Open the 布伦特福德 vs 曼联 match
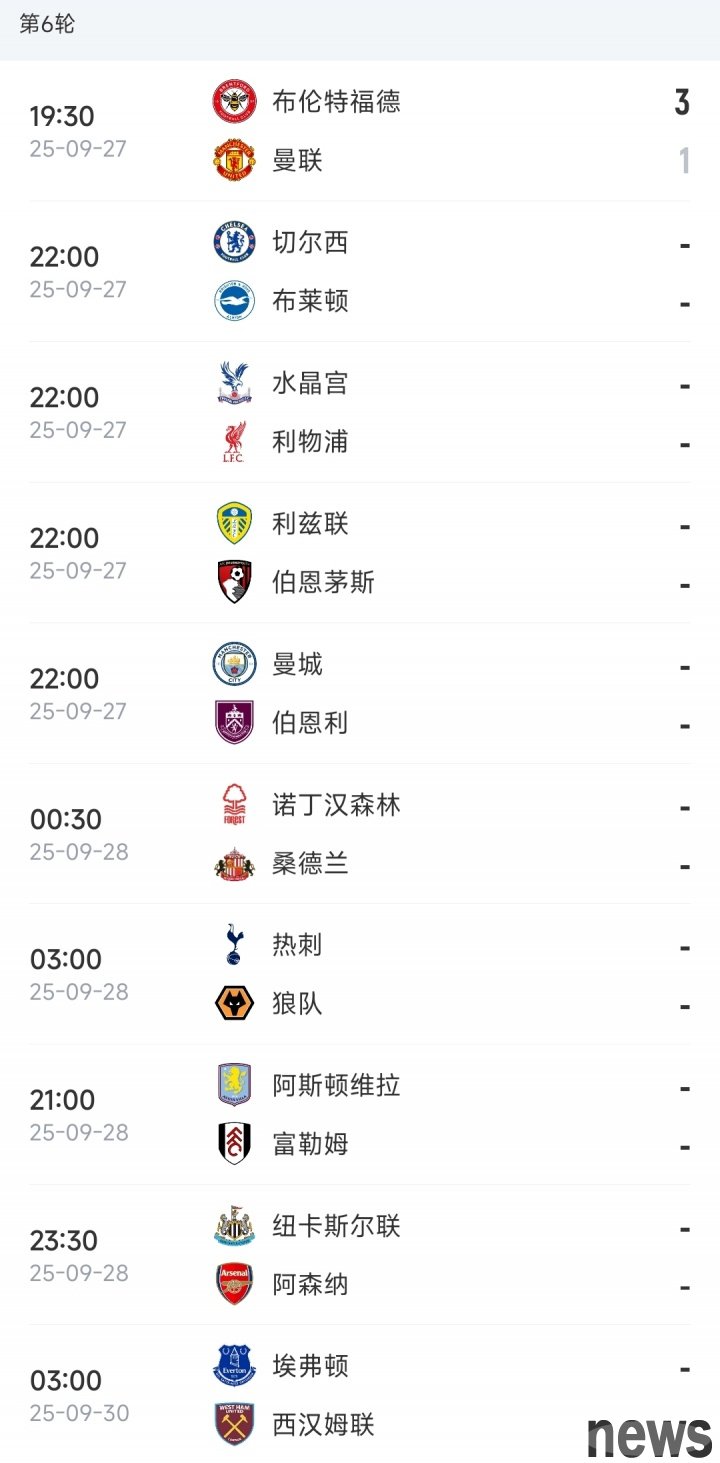 (x=360, y=131)
